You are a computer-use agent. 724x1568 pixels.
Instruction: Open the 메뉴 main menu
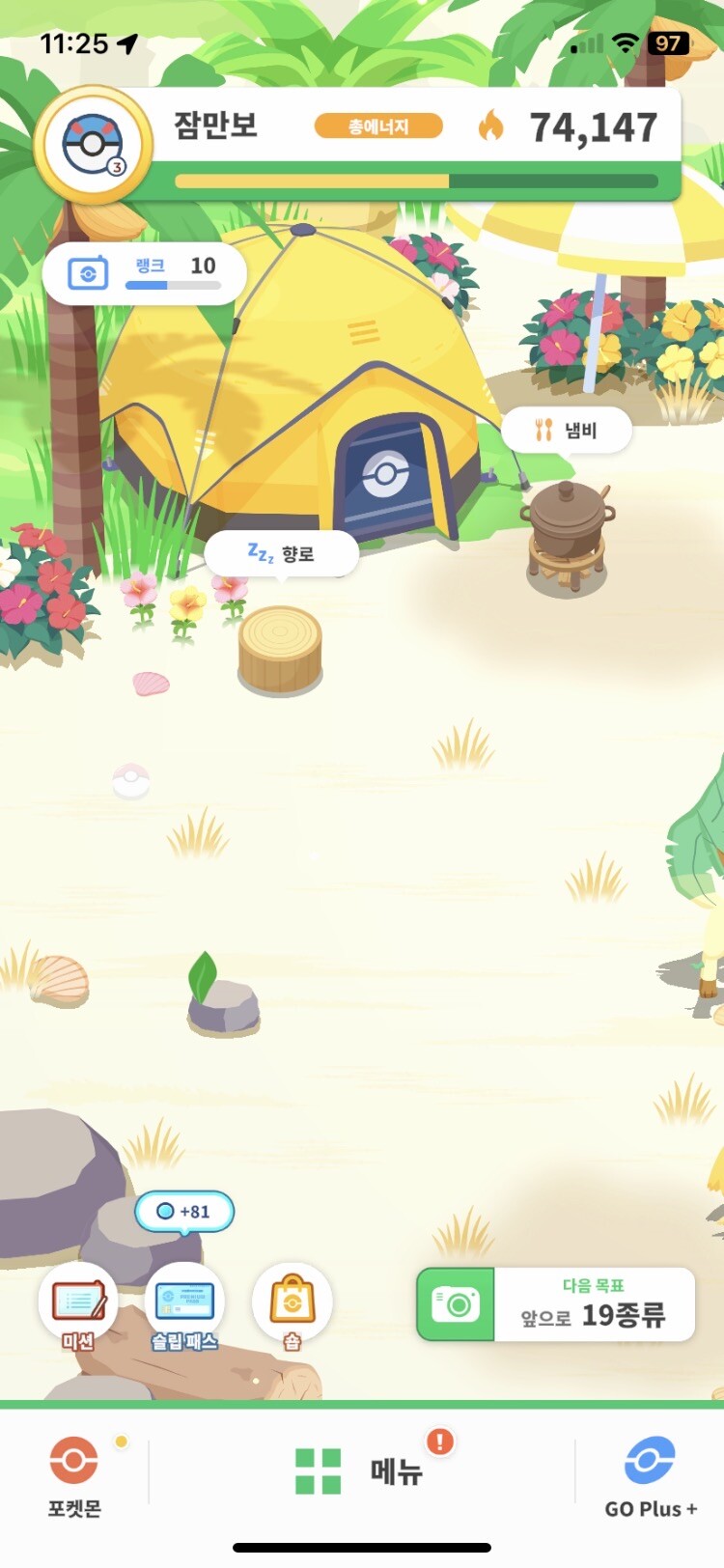[361, 1471]
